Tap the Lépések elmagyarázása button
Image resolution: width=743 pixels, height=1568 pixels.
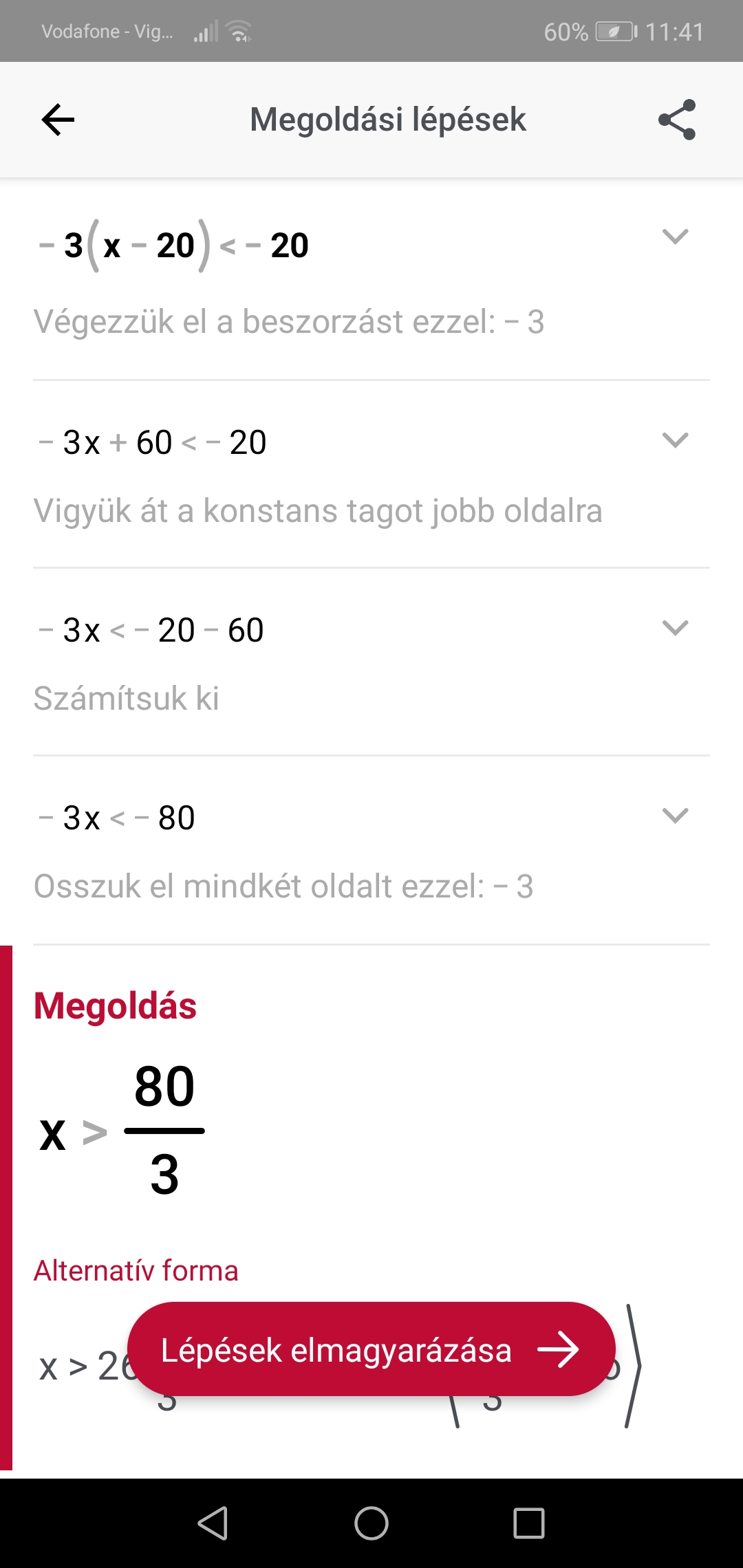pos(371,1349)
